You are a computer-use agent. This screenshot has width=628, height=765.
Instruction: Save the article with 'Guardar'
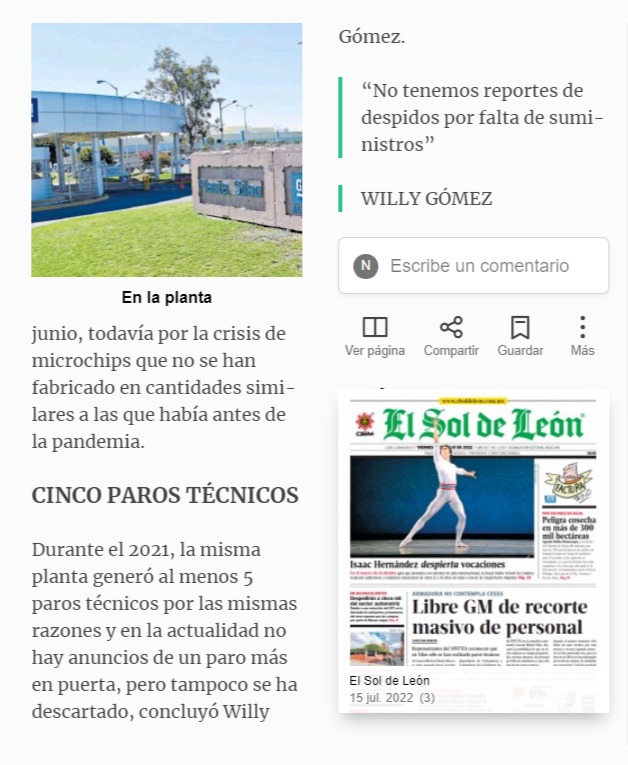(x=520, y=336)
